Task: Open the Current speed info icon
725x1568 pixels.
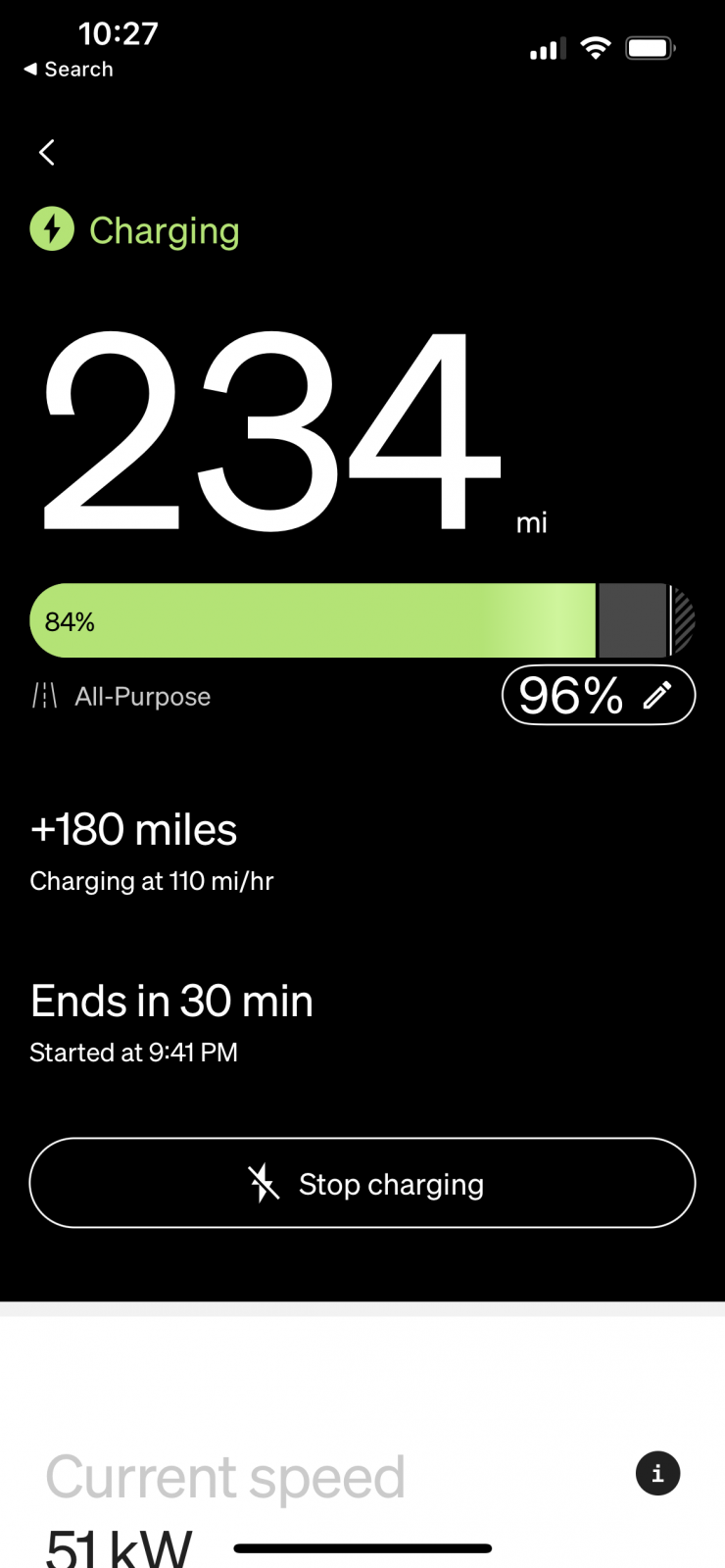Action: click(x=657, y=1473)
